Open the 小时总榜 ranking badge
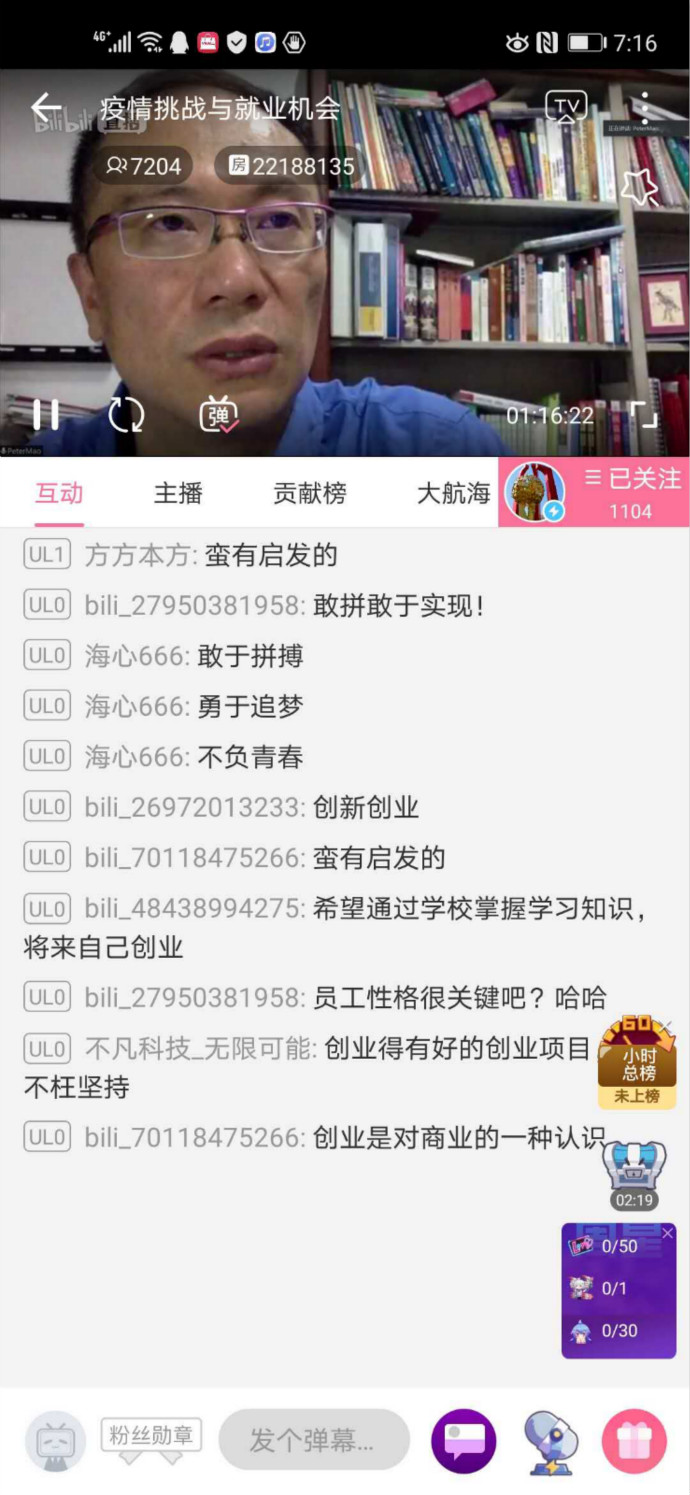 pos(638,1064)
